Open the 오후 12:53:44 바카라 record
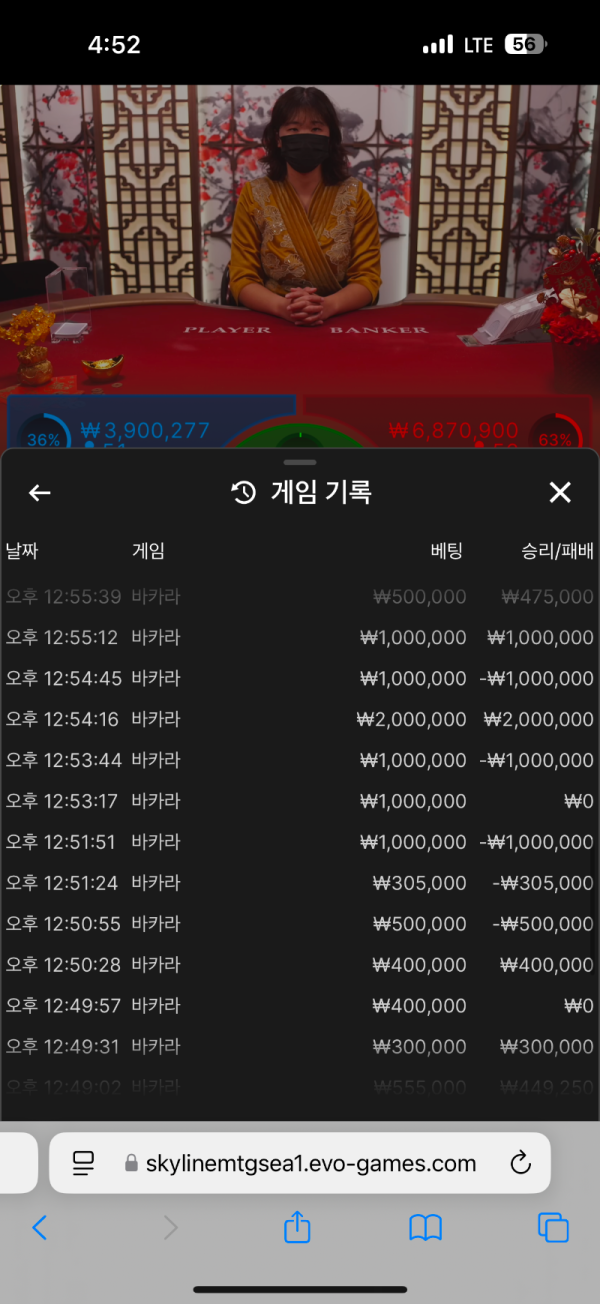This screenshot has width=600, height=1304. 300,760
